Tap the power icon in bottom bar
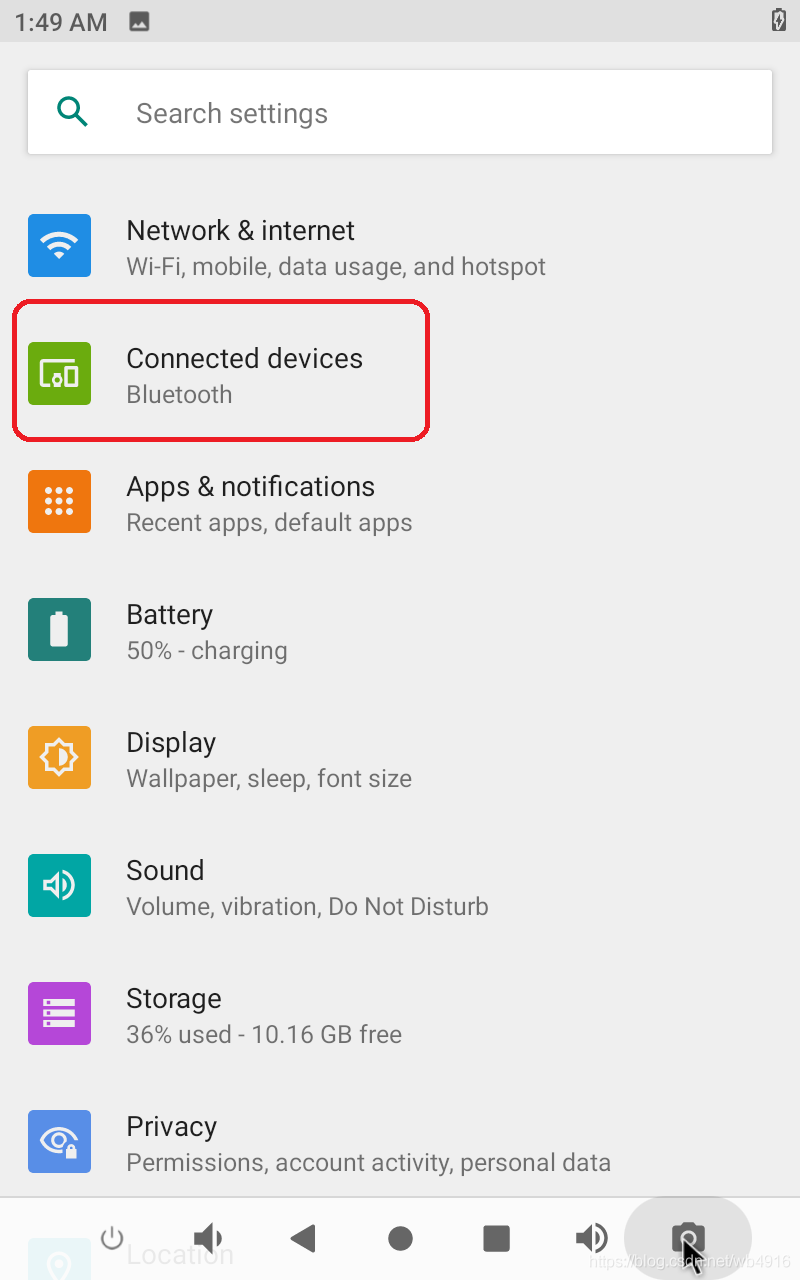Screen dimensions: 800x1280 [x=112, y=1239]
